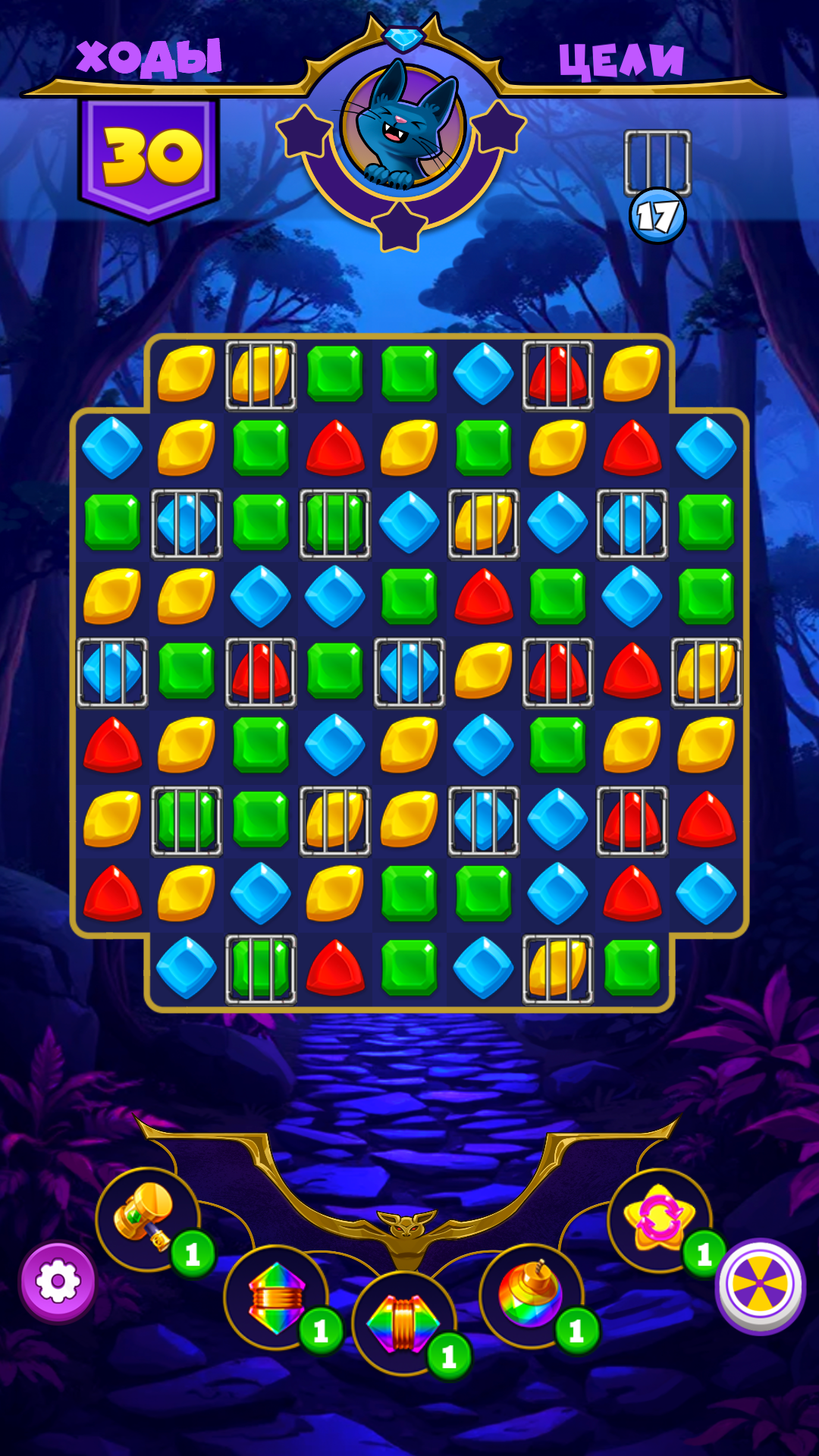
Task: Activate the rainbow bomb booster
Action: [x=532, y=1296]
